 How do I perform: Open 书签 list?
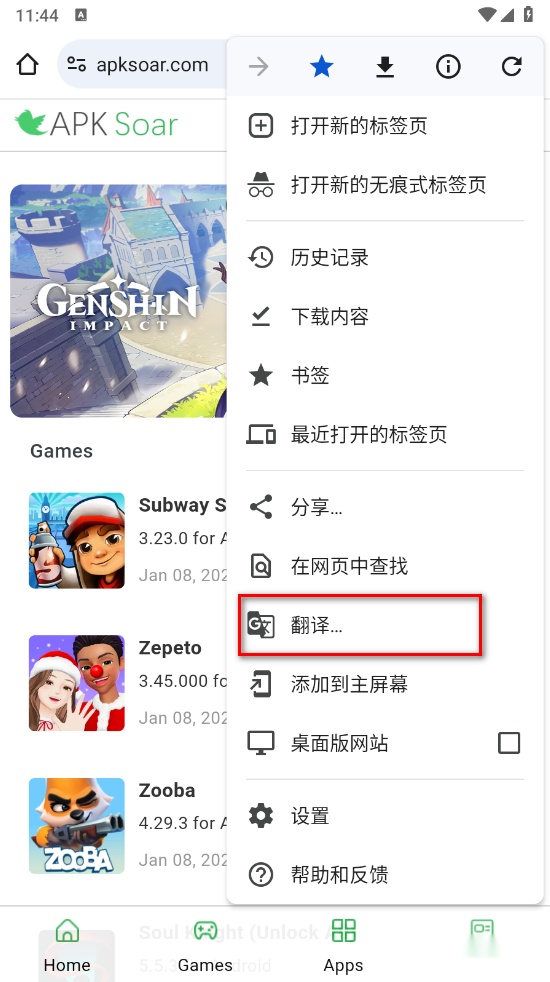(385, 376)
